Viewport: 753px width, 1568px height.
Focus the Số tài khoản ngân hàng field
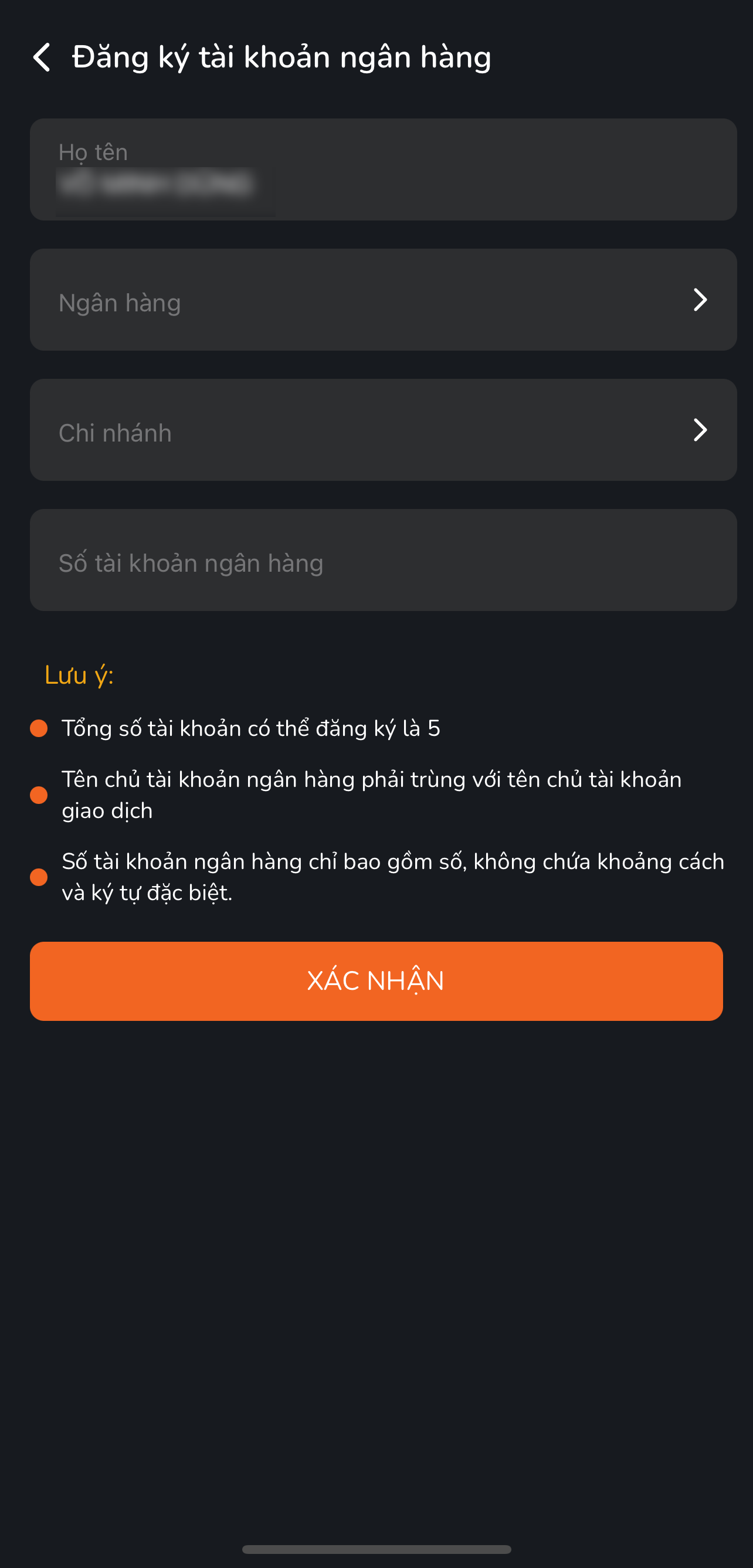(382, 561)
